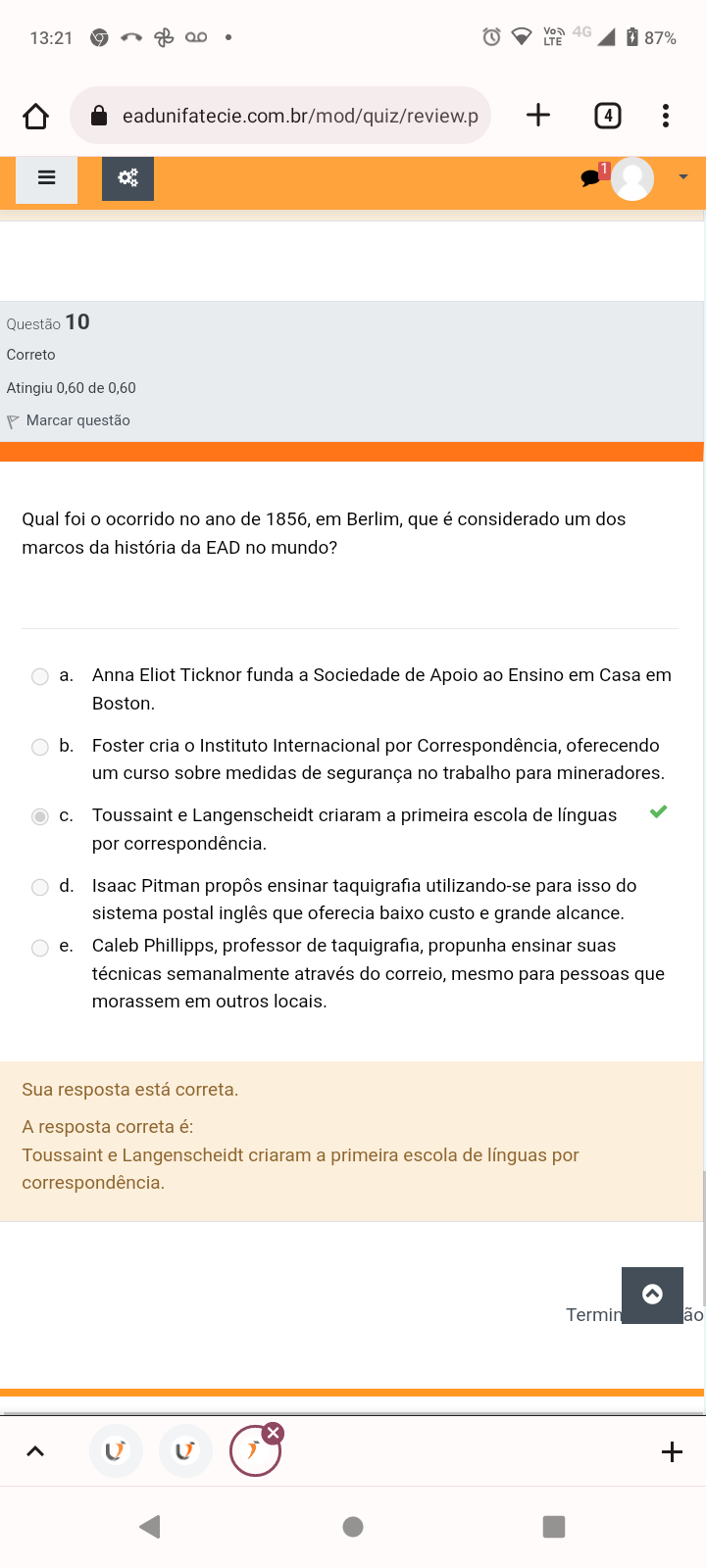Open the browser home page
Screen dimensions: 706x1568
click(x=36, y=116)
